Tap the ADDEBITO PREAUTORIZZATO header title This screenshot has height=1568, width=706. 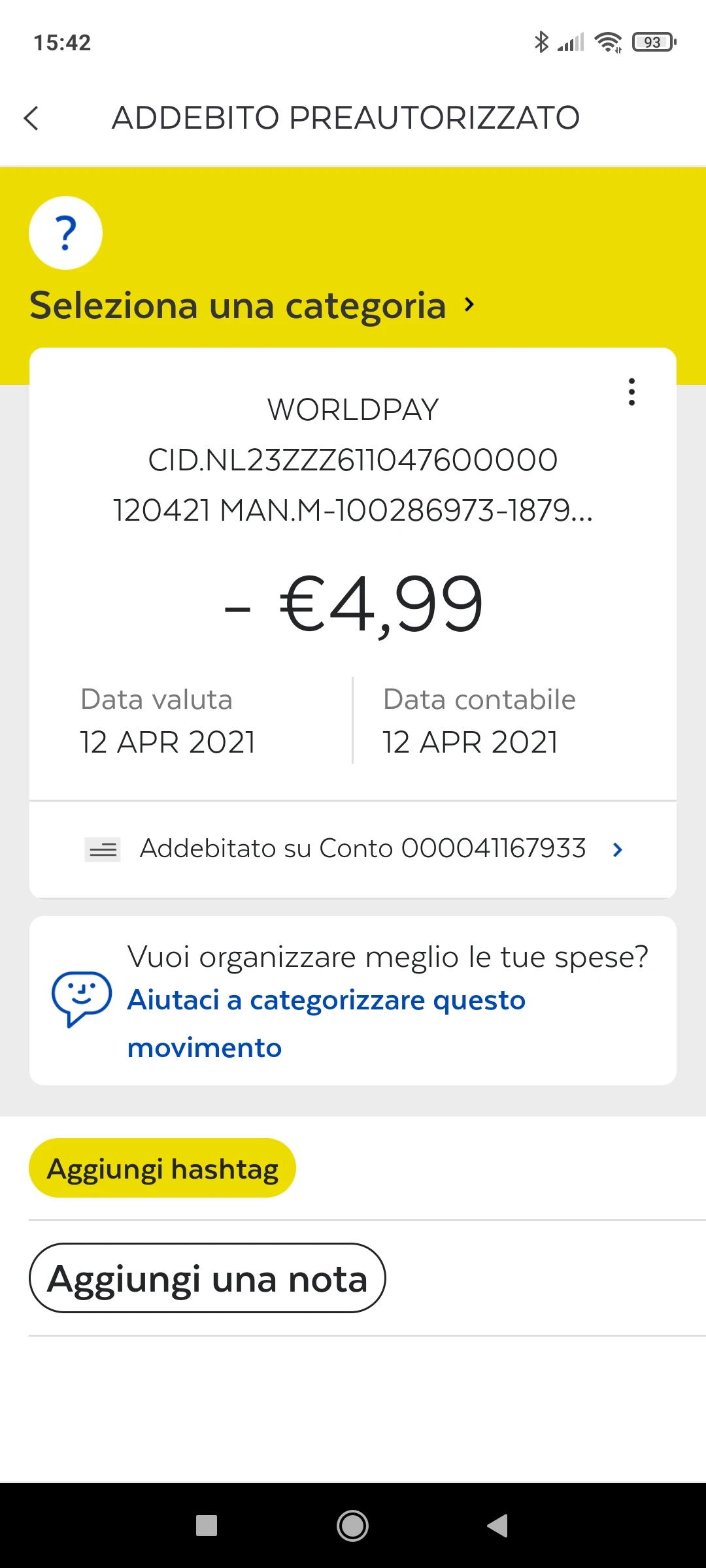[x=346, y=118]
